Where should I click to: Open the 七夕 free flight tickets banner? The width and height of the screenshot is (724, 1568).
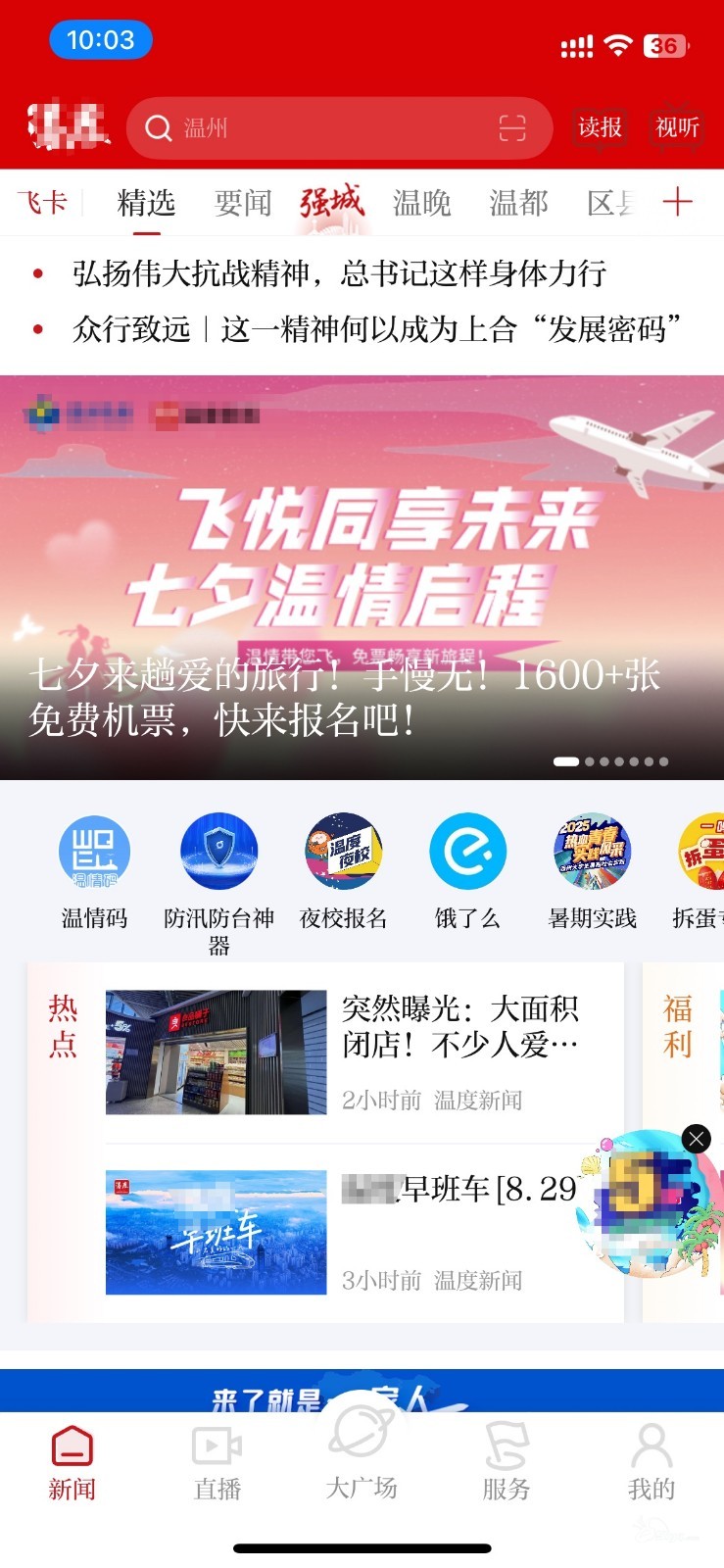coord(362,578)
